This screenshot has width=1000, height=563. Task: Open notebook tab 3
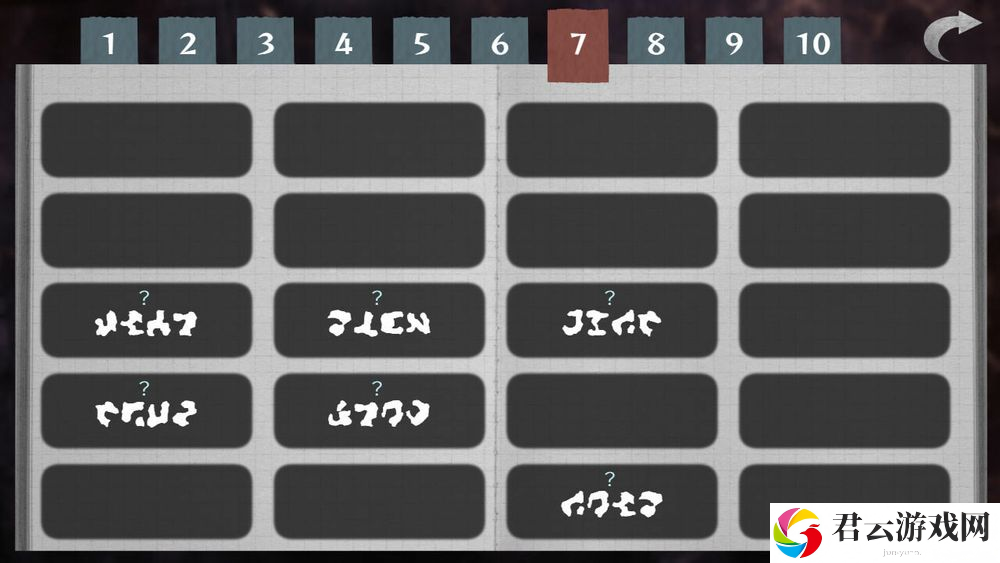coord(265,43)
